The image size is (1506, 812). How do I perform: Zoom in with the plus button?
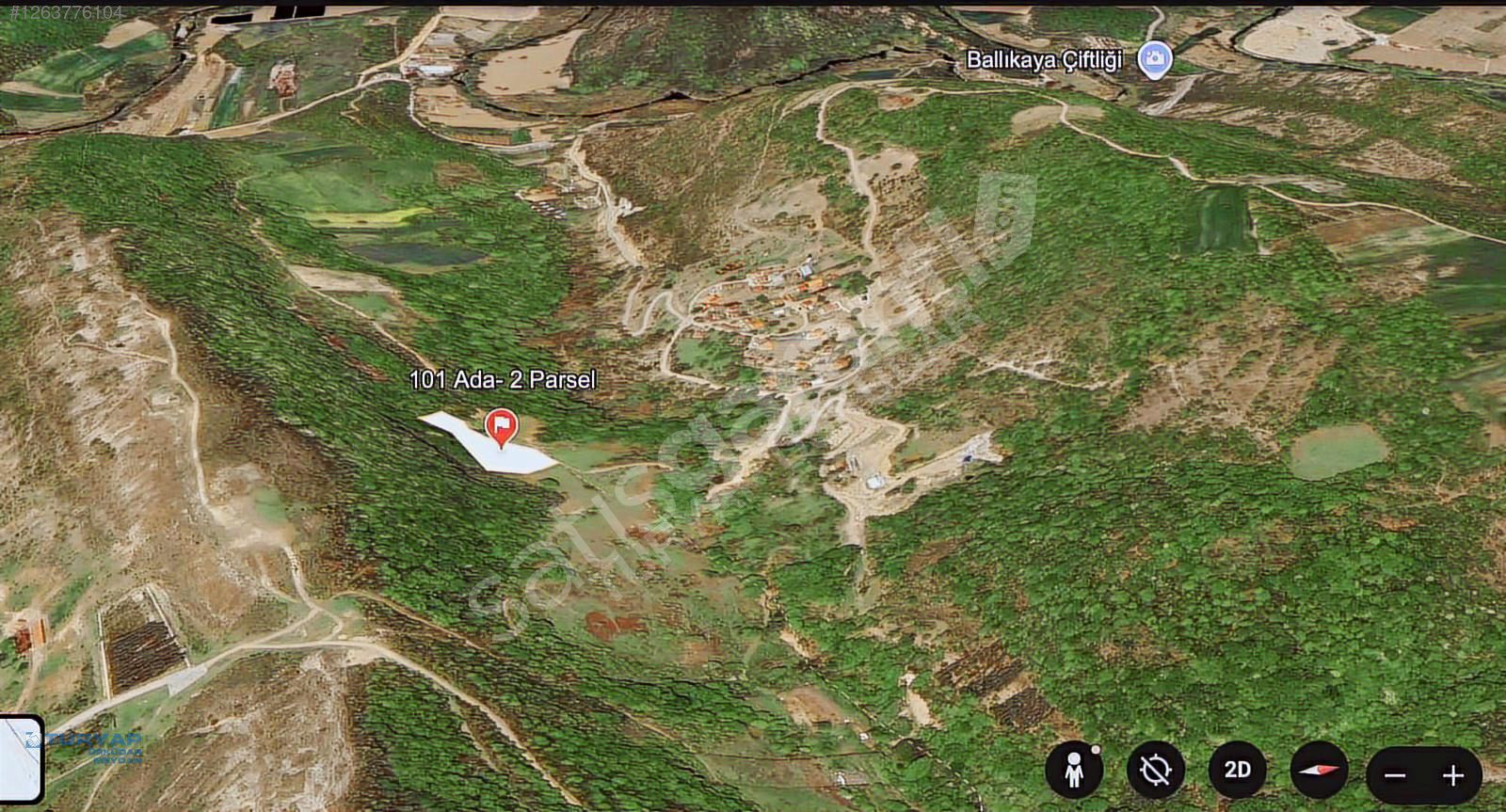pos(1453,776)
